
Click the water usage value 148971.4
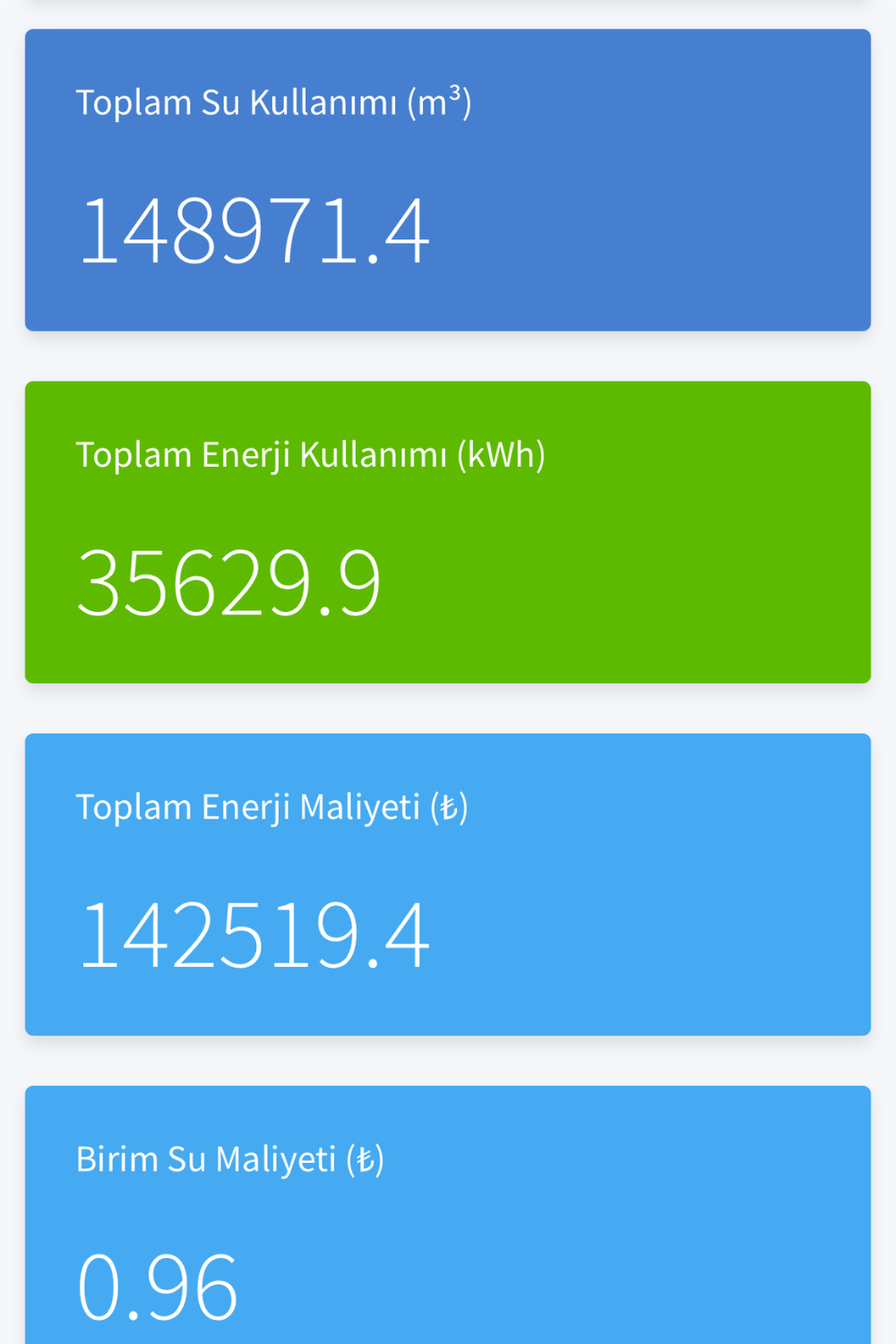(x=255, y=231)
